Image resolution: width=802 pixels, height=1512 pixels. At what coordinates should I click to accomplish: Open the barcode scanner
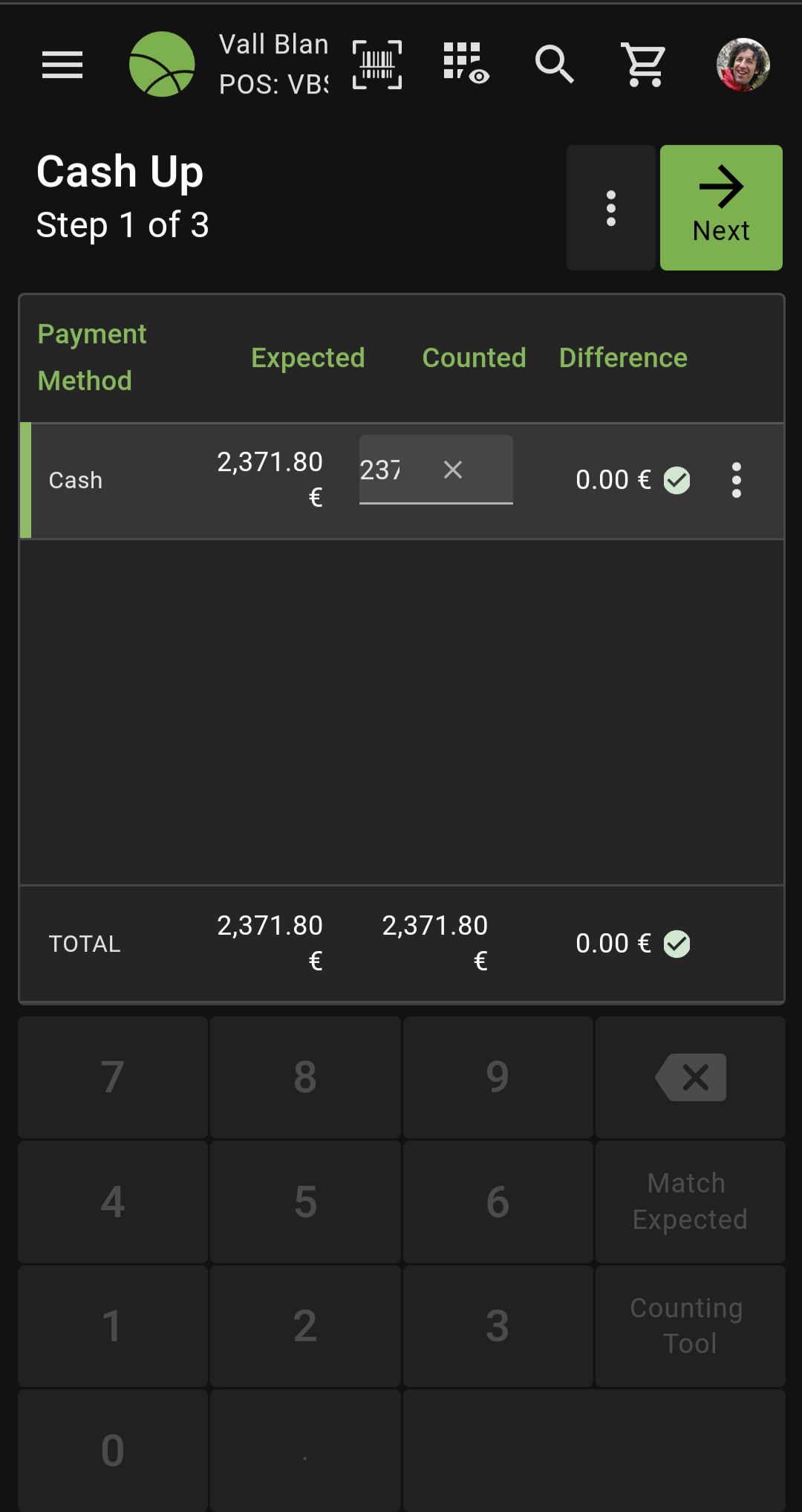click(x=377, y=65)
